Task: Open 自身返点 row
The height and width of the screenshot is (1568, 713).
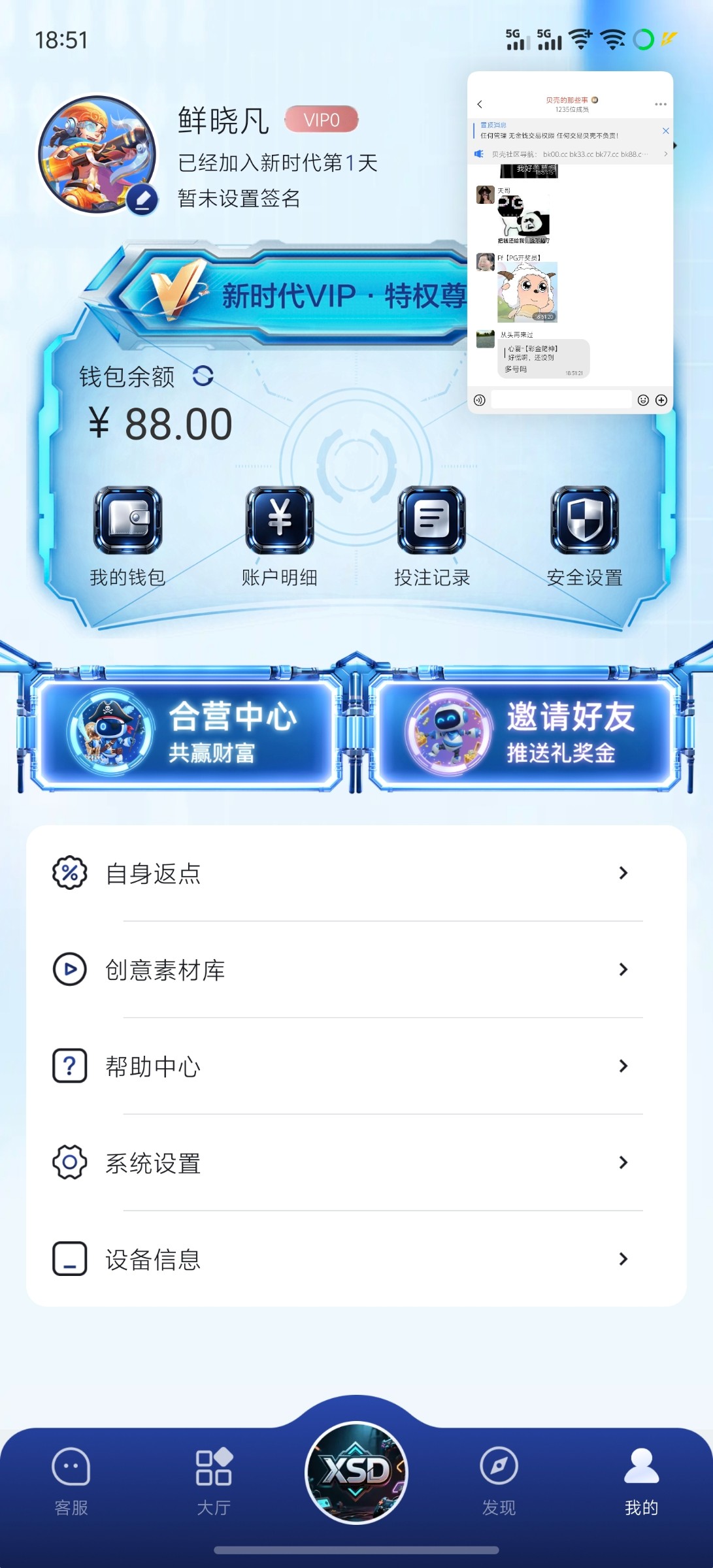Action: [356, 873]
